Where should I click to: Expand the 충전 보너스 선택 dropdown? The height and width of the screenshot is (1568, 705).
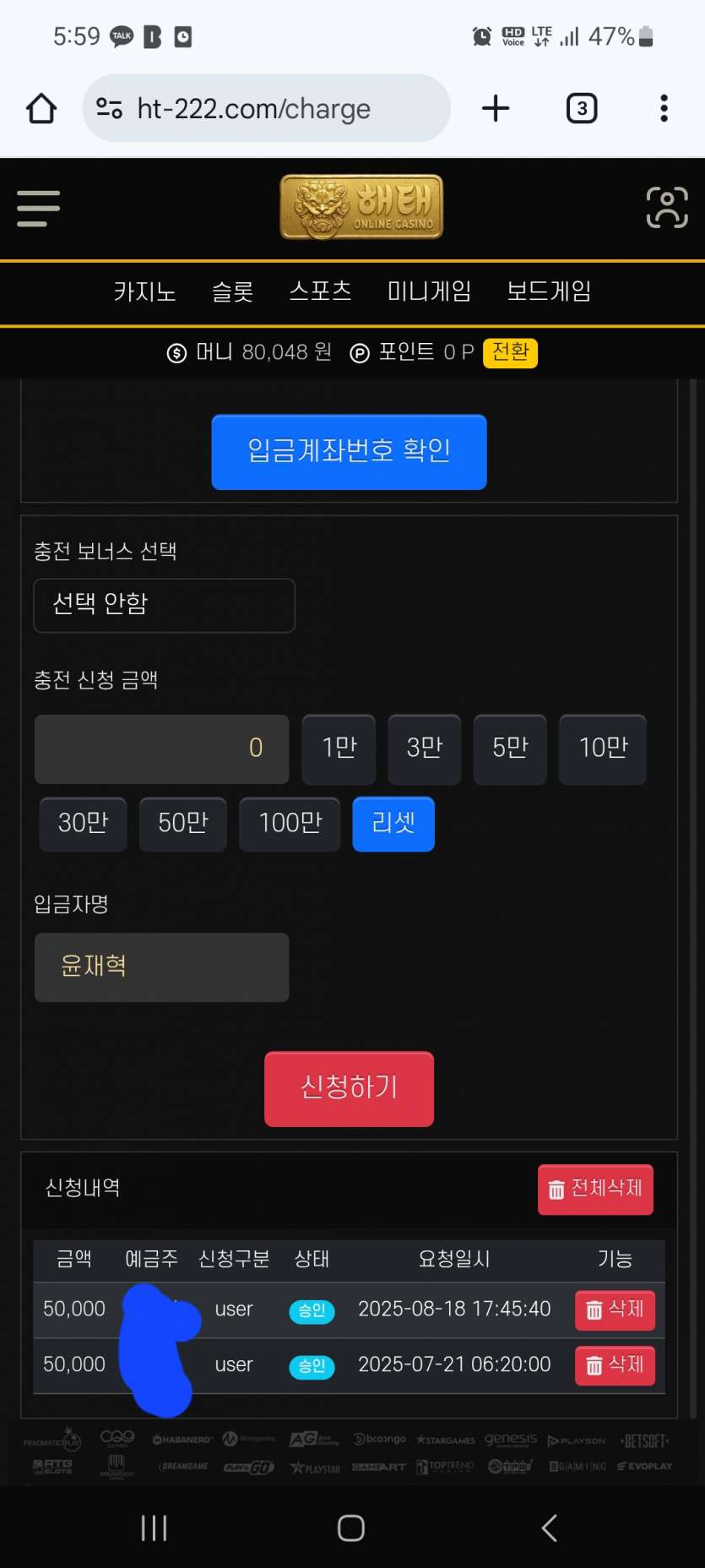click(164, 605)
